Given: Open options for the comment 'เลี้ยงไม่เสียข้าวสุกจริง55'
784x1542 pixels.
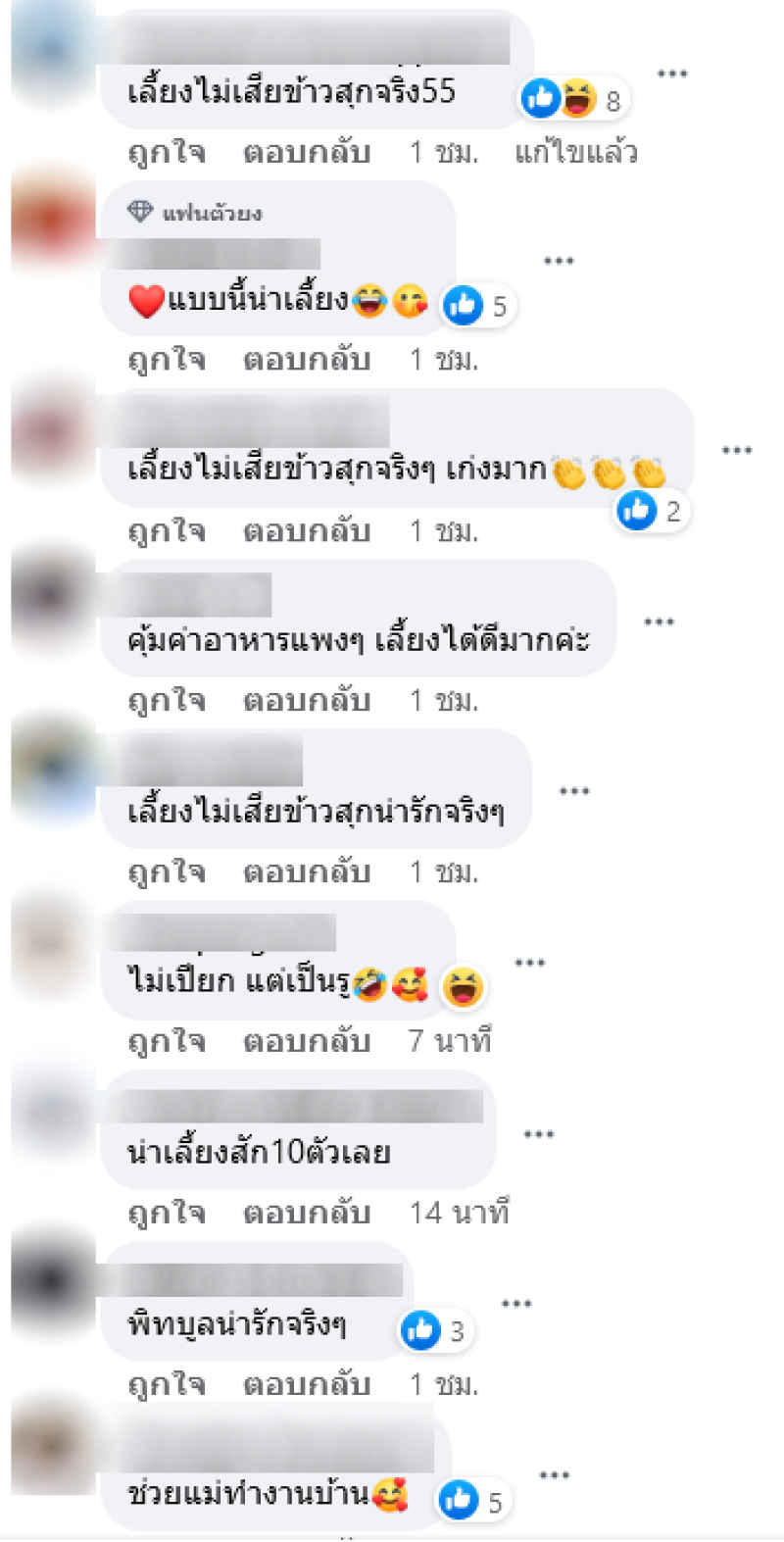Looking at the screenshot, I should pyautogui.click(x=672, y=75).
